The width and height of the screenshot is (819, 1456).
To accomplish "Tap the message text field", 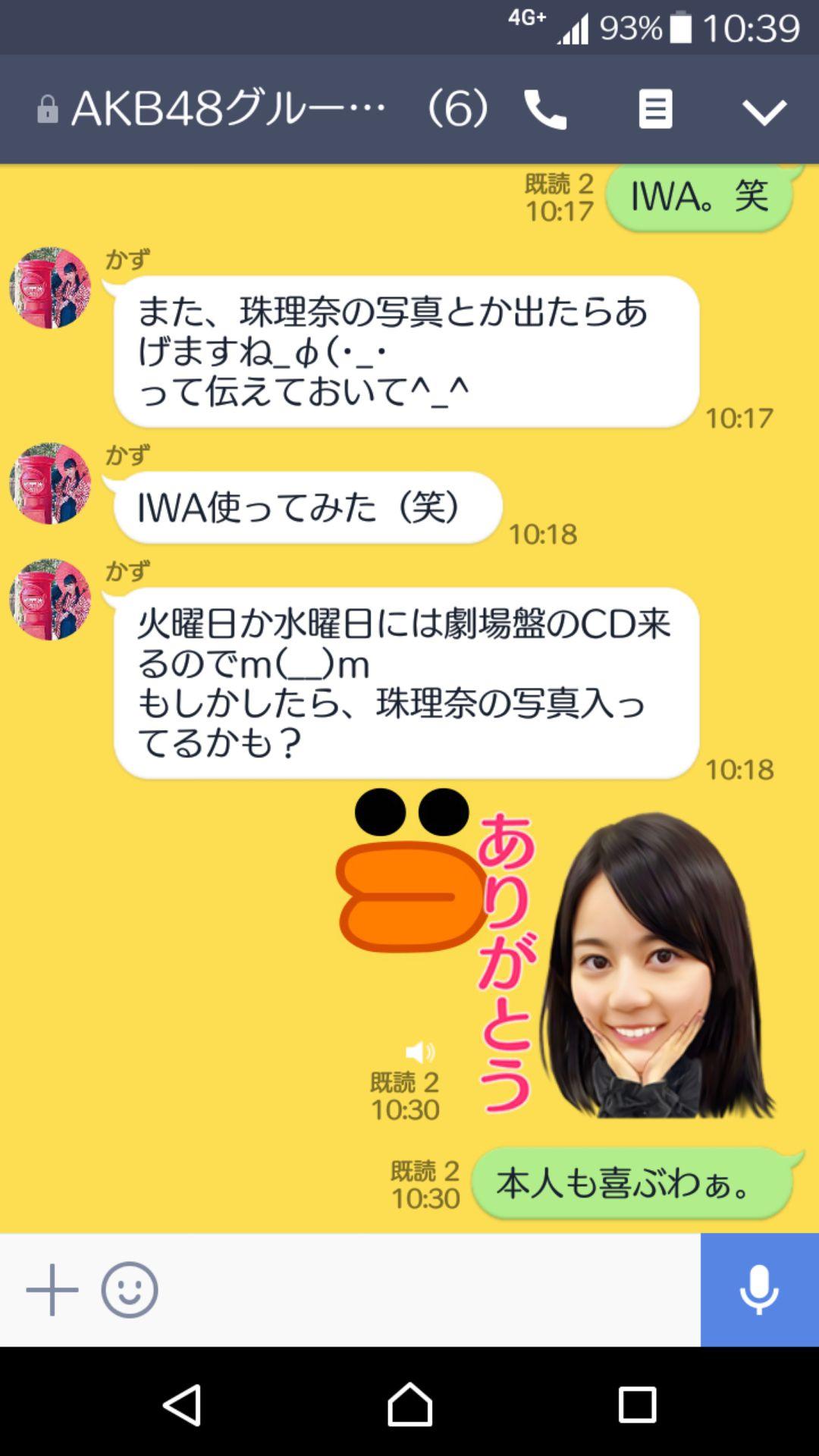I will 428,1289.
